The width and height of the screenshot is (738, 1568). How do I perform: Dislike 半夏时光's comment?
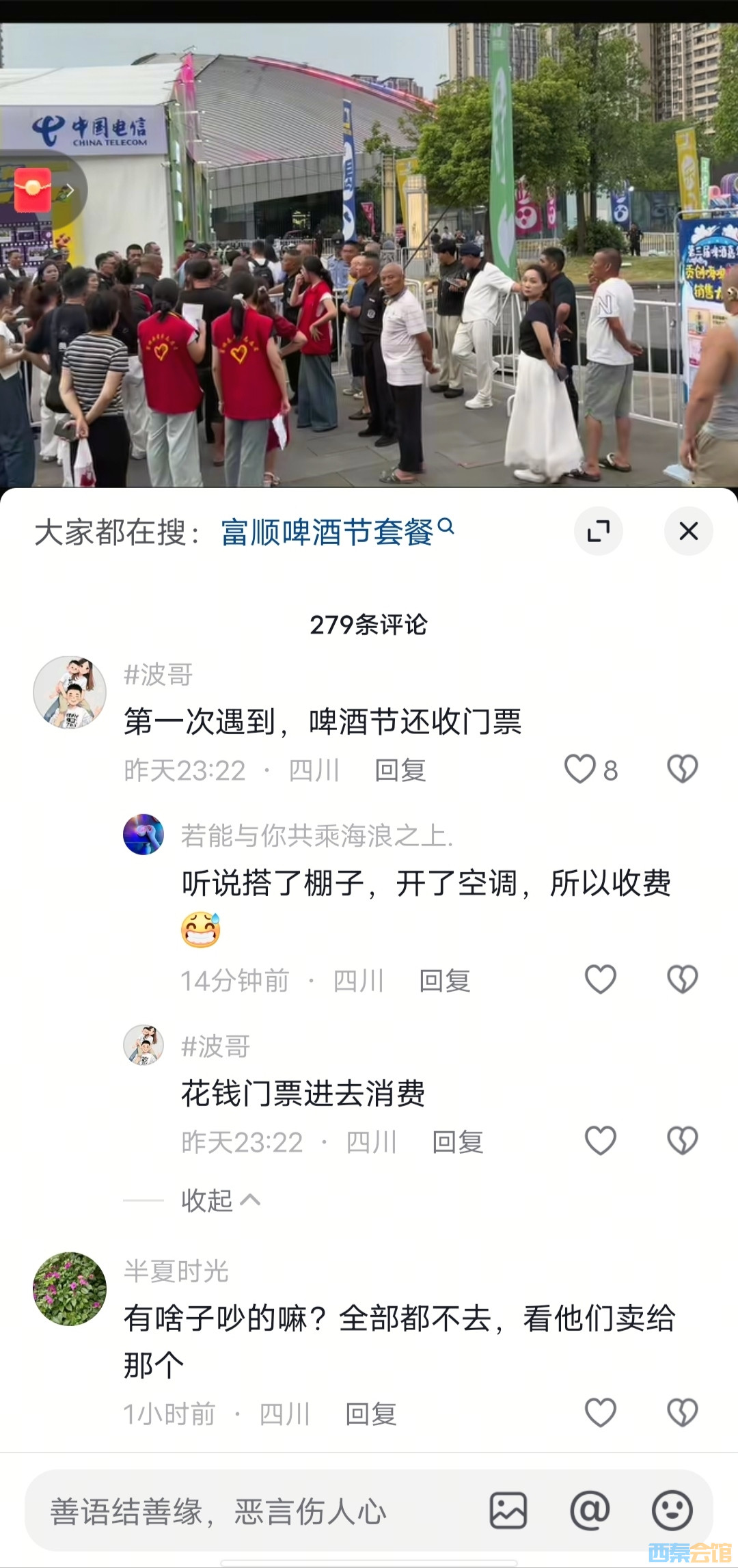tap(682, 1413)
